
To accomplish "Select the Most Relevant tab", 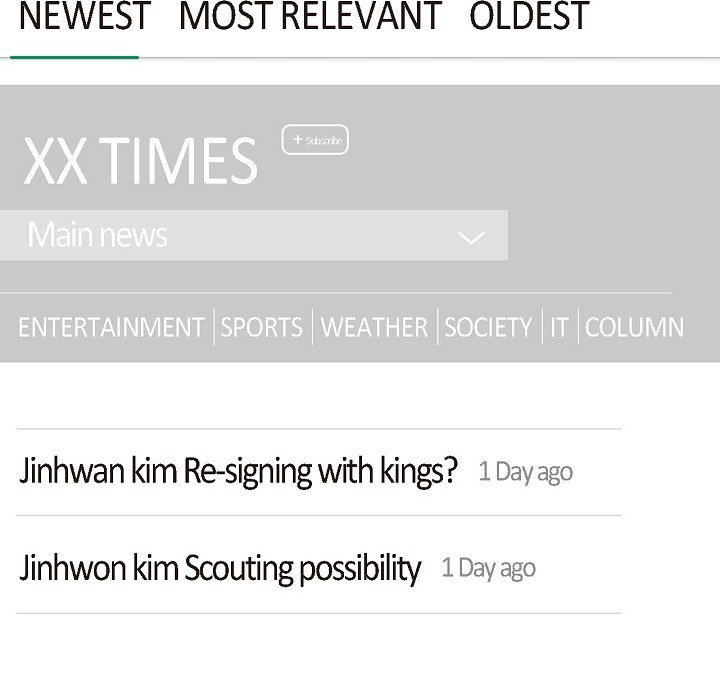I will (309, 18).
